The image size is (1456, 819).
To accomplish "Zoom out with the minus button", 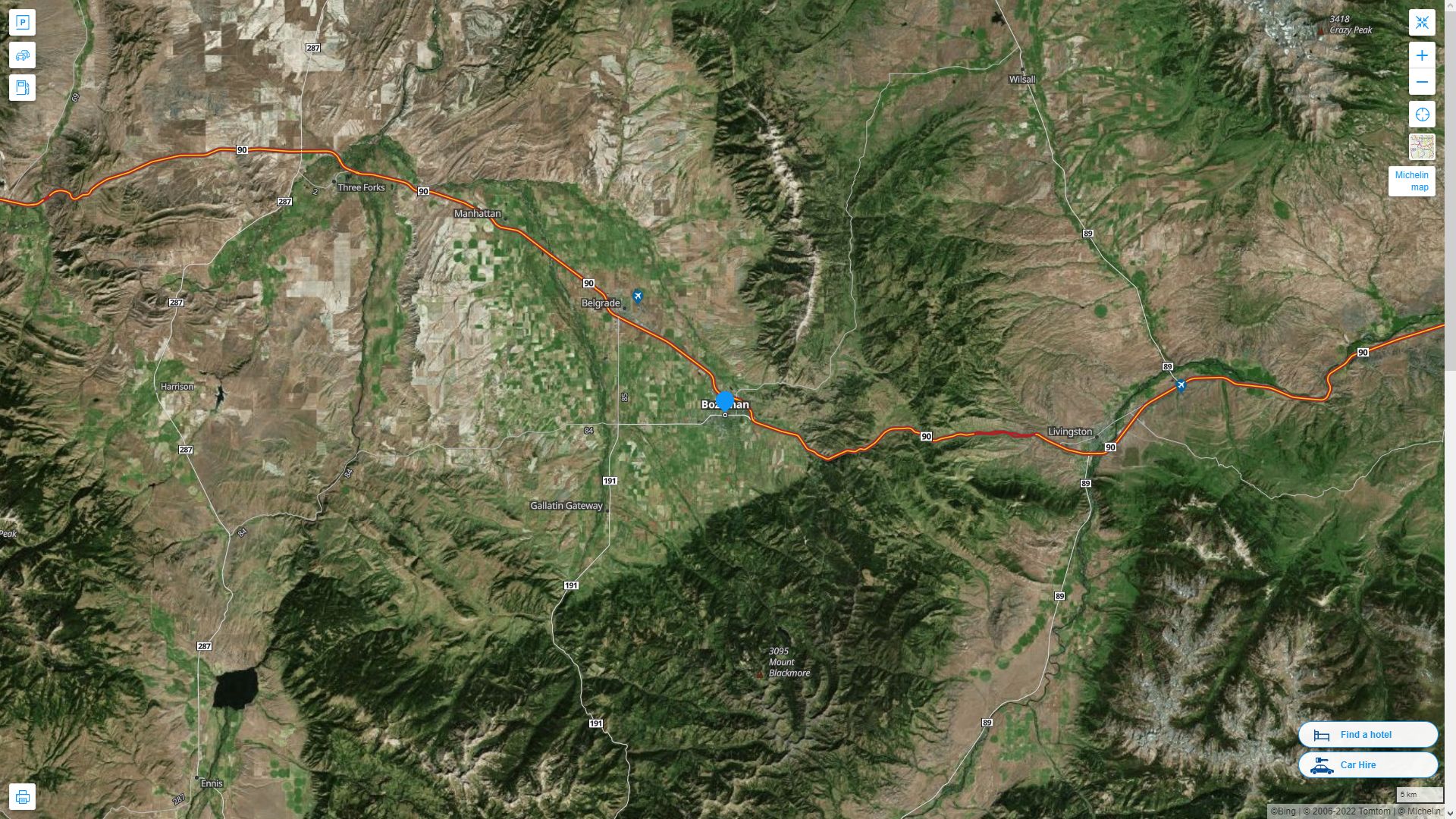I will (1422, 82).
